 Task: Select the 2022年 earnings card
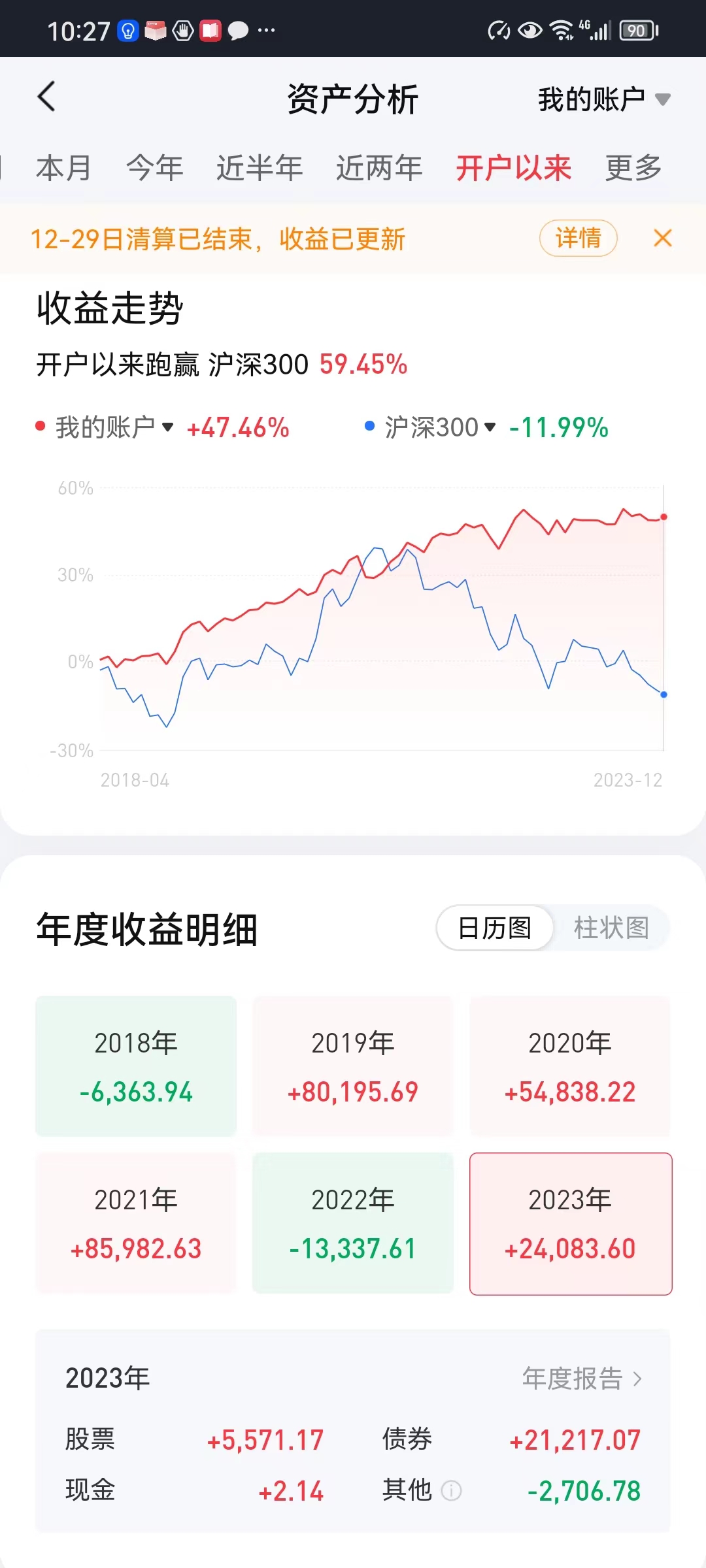coord(353,1222)
